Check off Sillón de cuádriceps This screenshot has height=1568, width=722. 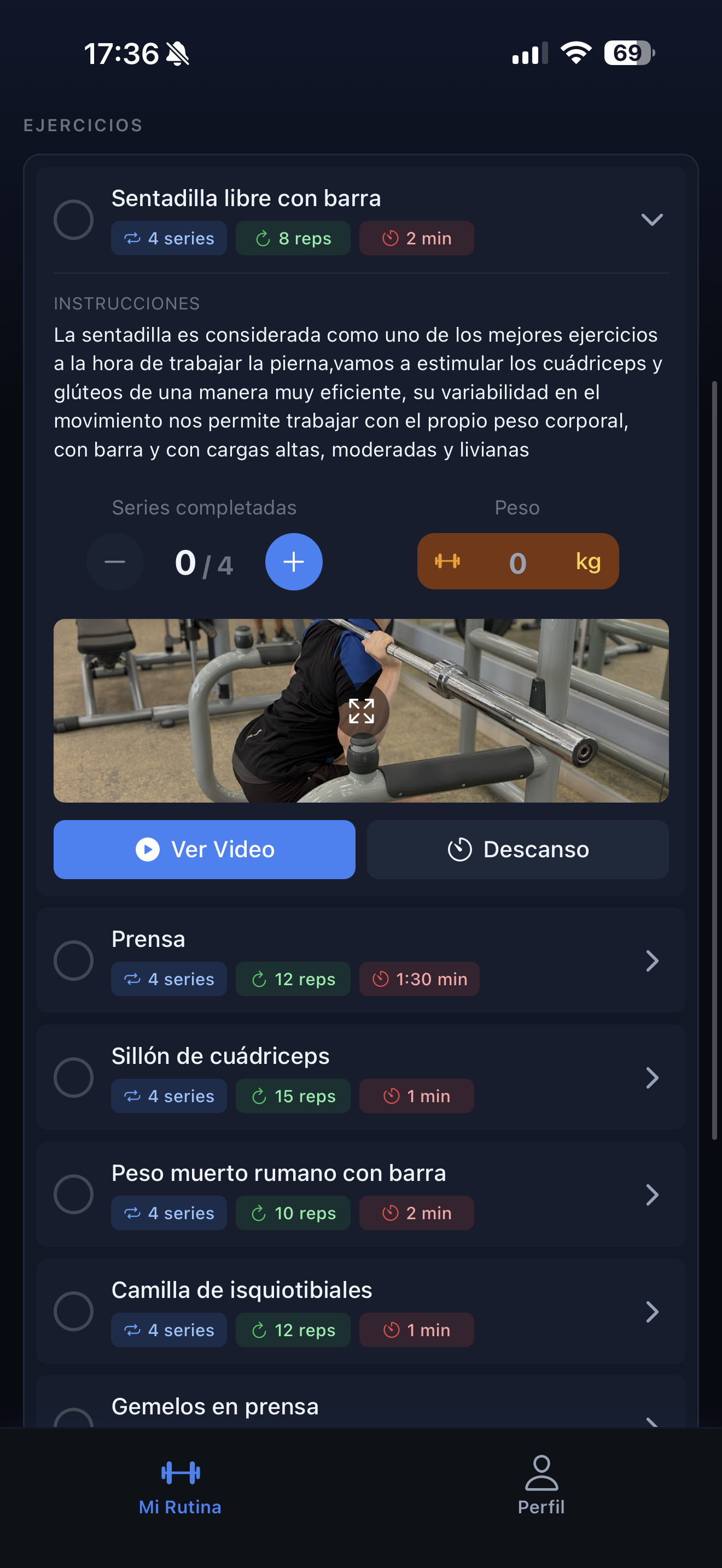click(x=73, y=1078)
